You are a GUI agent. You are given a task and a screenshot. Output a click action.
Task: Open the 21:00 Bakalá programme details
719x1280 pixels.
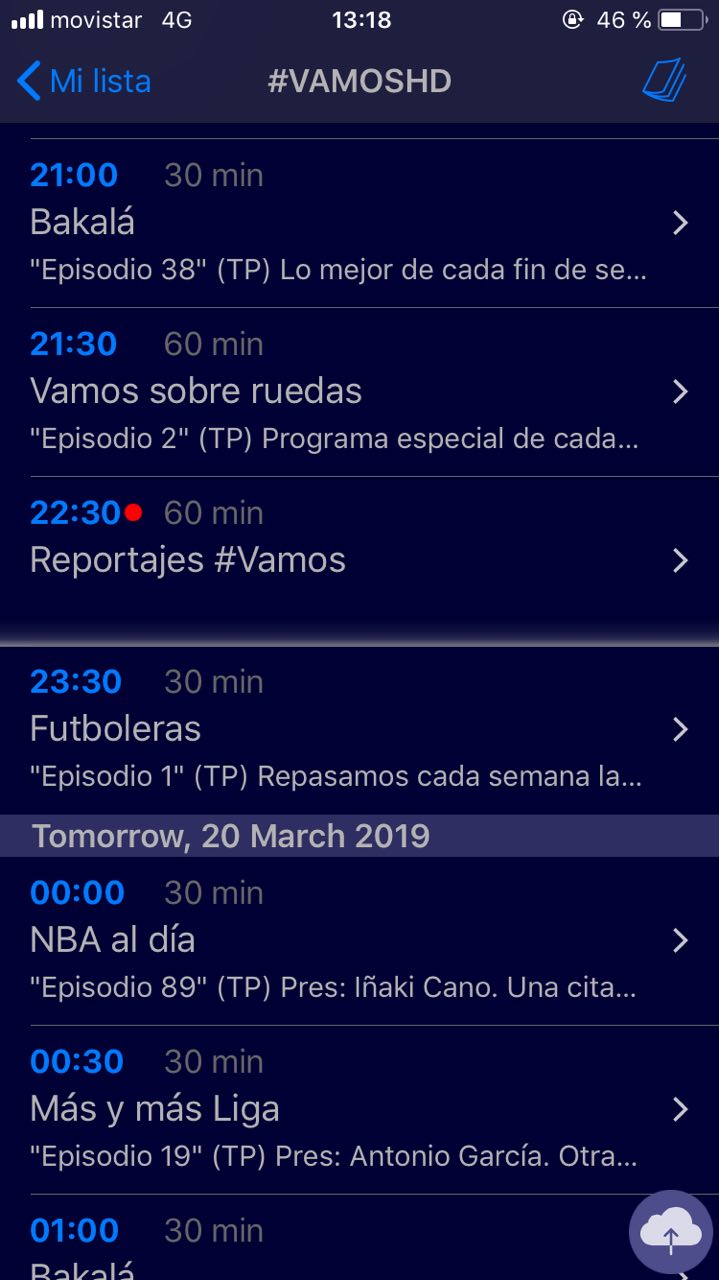tap(359, 223)
